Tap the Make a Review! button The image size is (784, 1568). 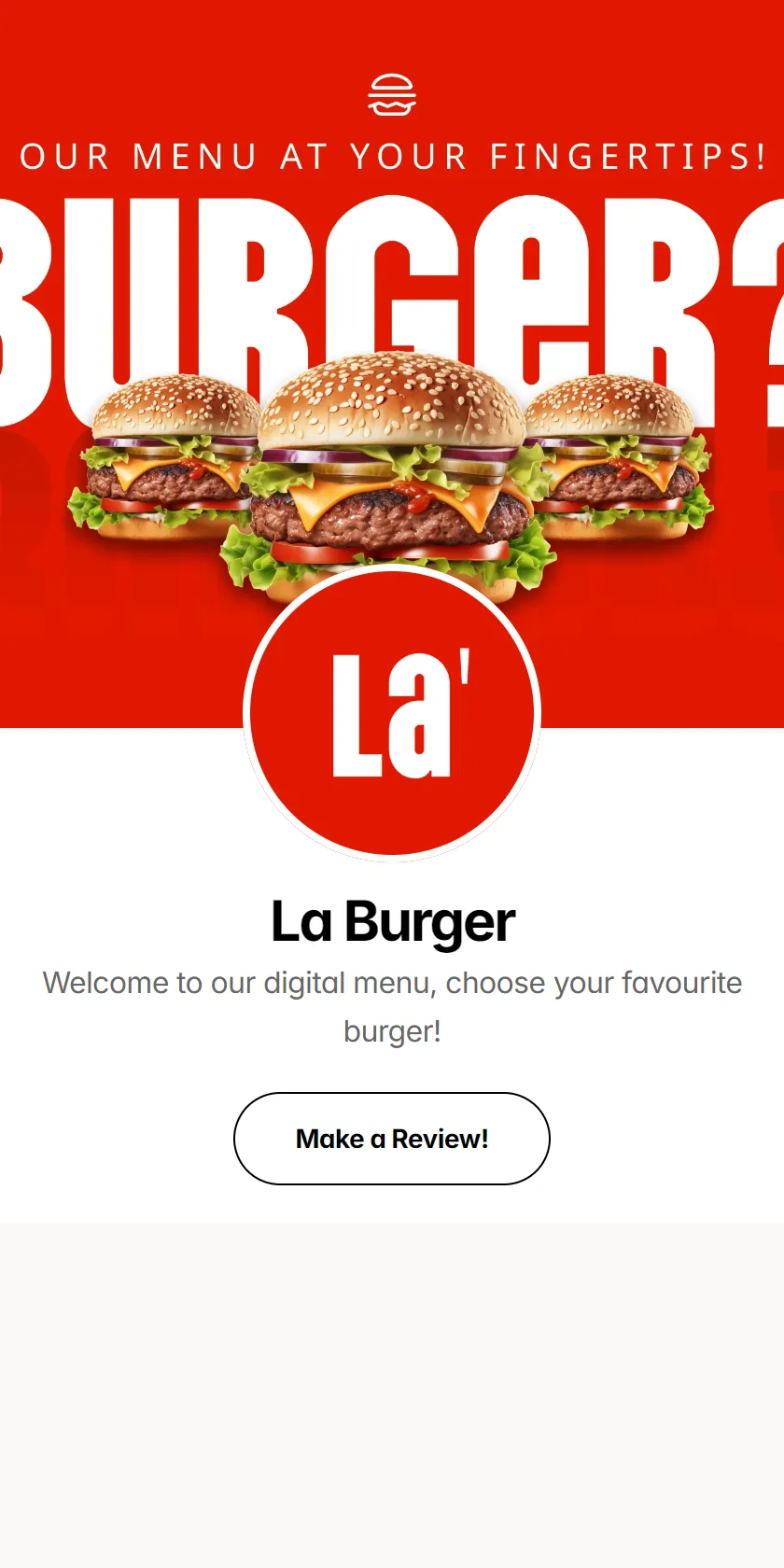[x=392, y=1139]
